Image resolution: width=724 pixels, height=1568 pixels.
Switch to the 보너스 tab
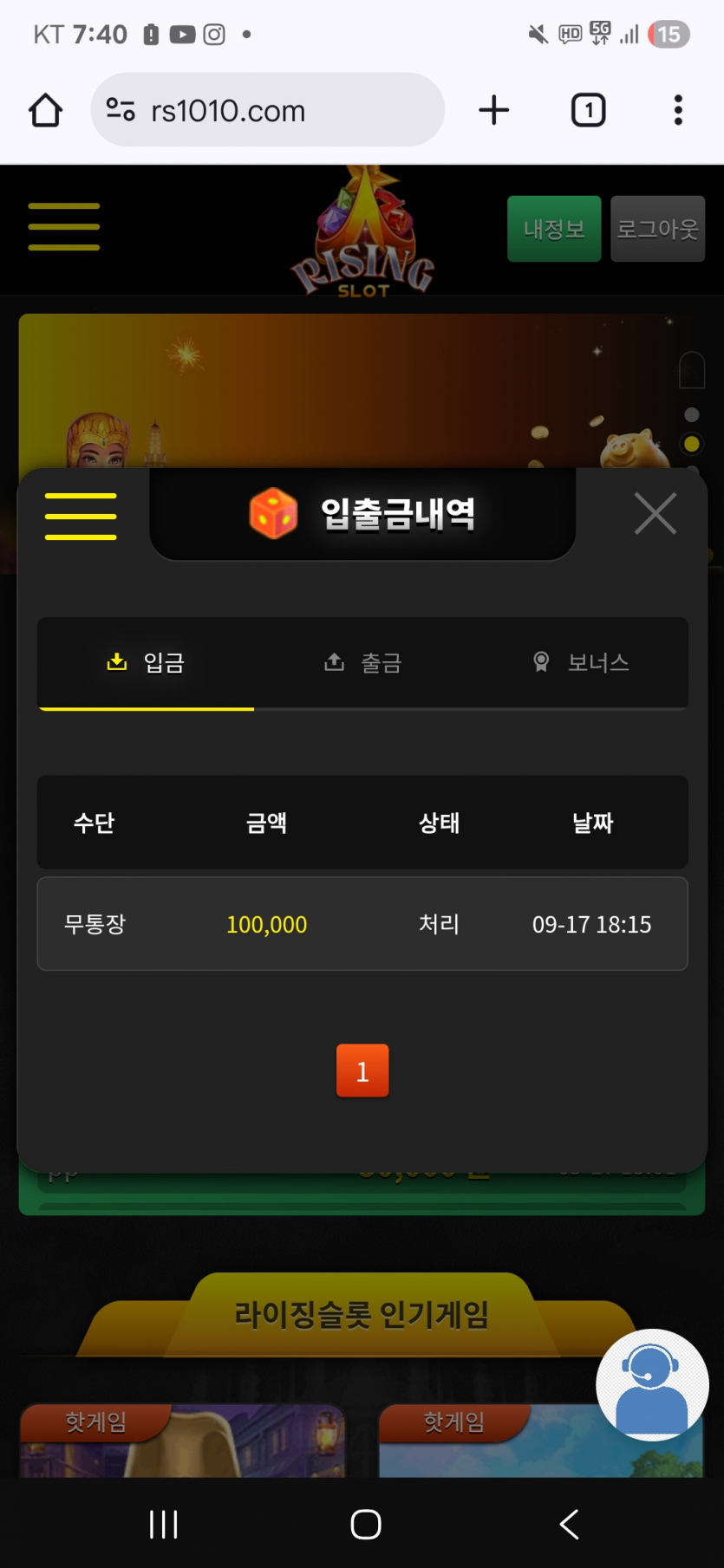[580, 663]
